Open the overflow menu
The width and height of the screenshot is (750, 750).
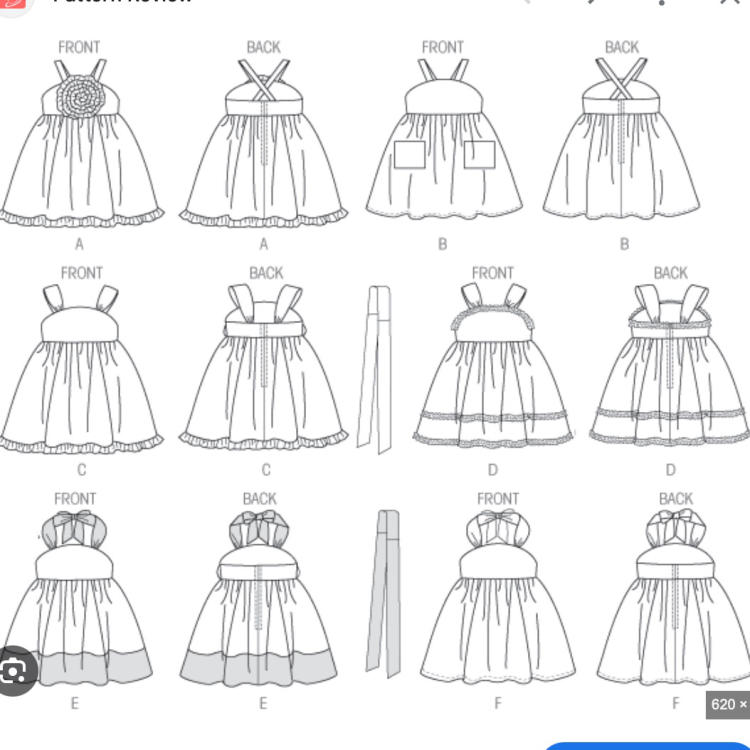pyautogui.click(x=662, y=2)
